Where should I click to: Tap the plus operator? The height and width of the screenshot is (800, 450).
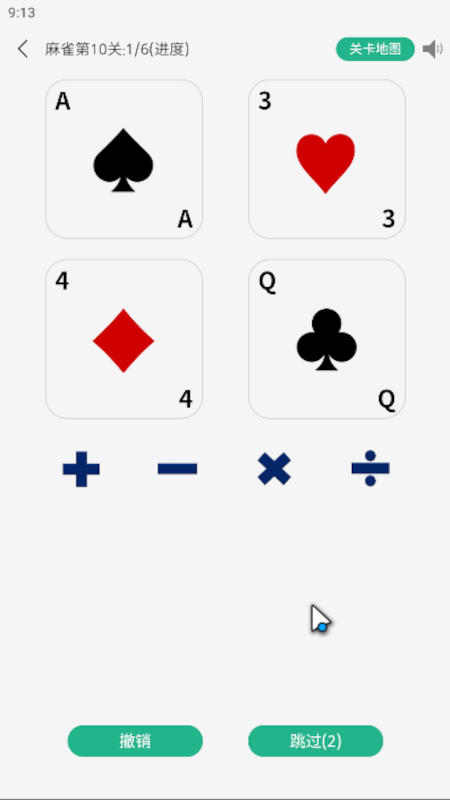81,469
